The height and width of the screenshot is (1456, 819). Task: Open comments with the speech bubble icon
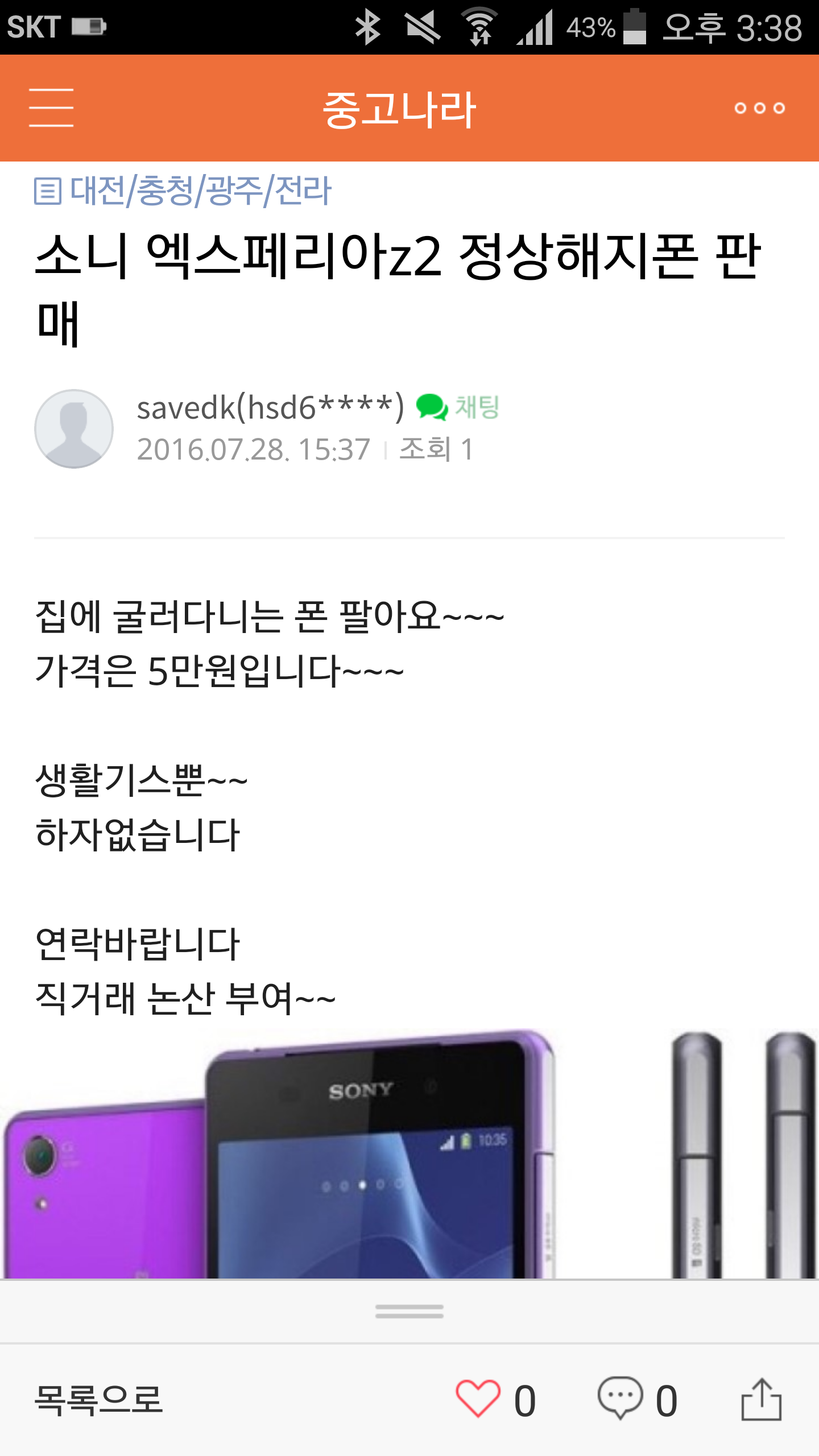pyautogui.click(x=620, y=1399)
